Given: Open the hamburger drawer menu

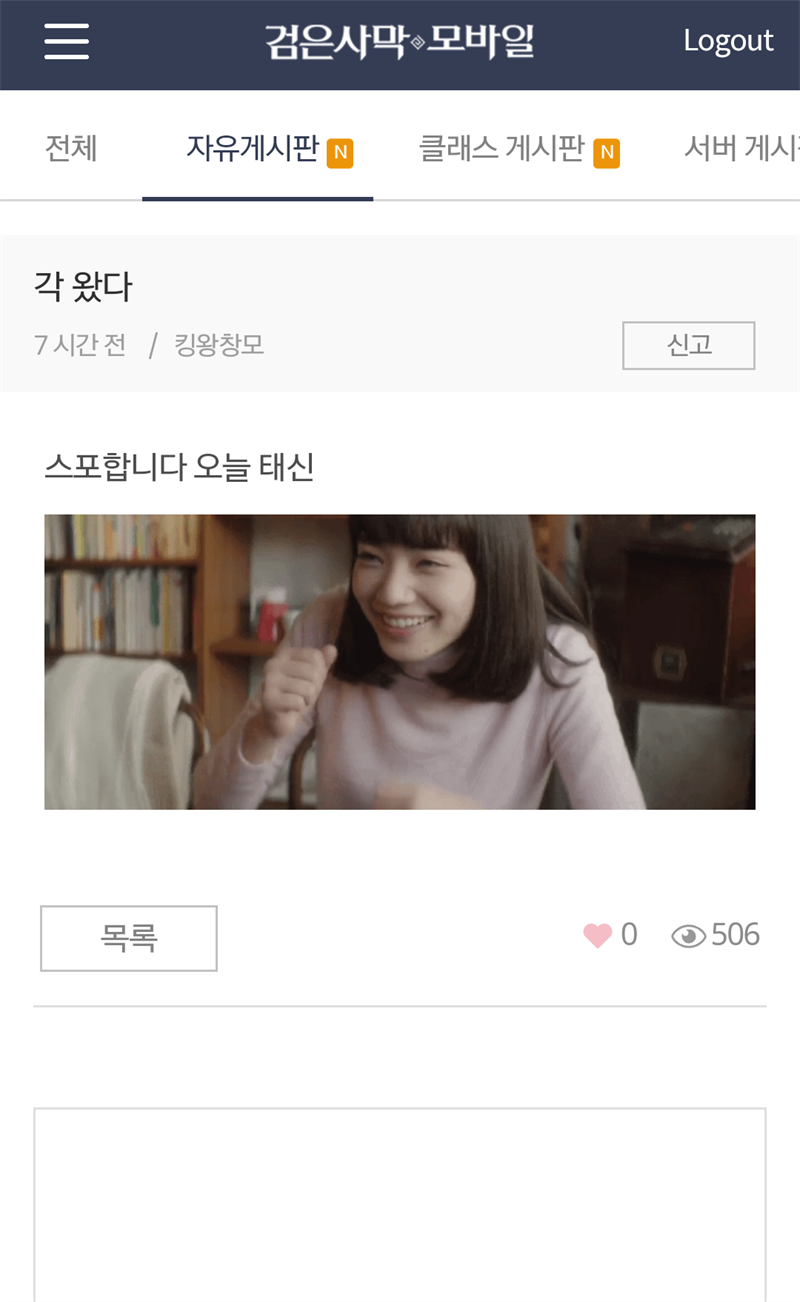Looking at the screenshot, I should pyautogui.click(x=67, y=42).
